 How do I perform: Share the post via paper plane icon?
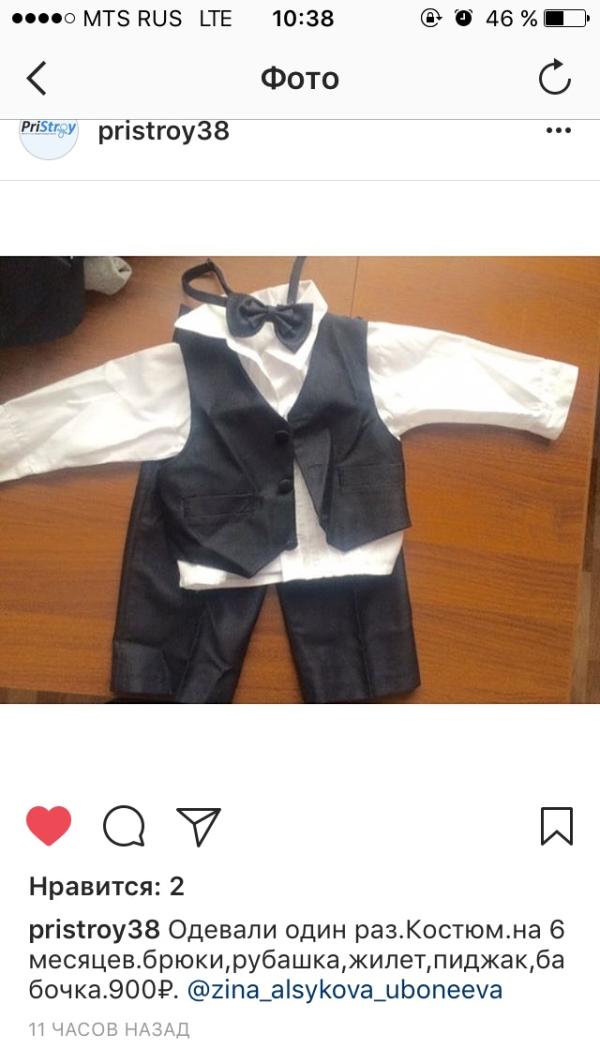tap(199, 826)
